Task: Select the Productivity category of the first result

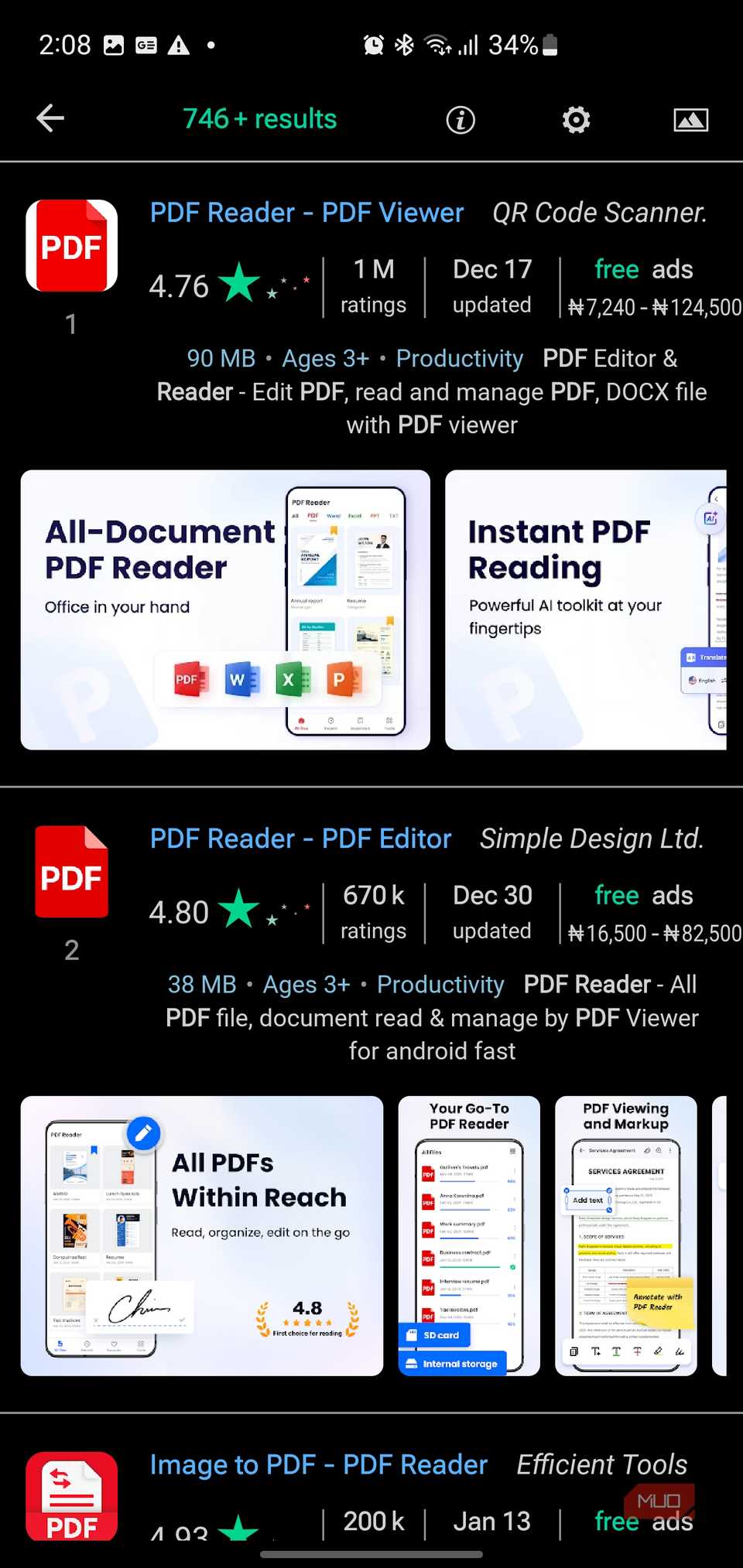Action: pos(459,357)
